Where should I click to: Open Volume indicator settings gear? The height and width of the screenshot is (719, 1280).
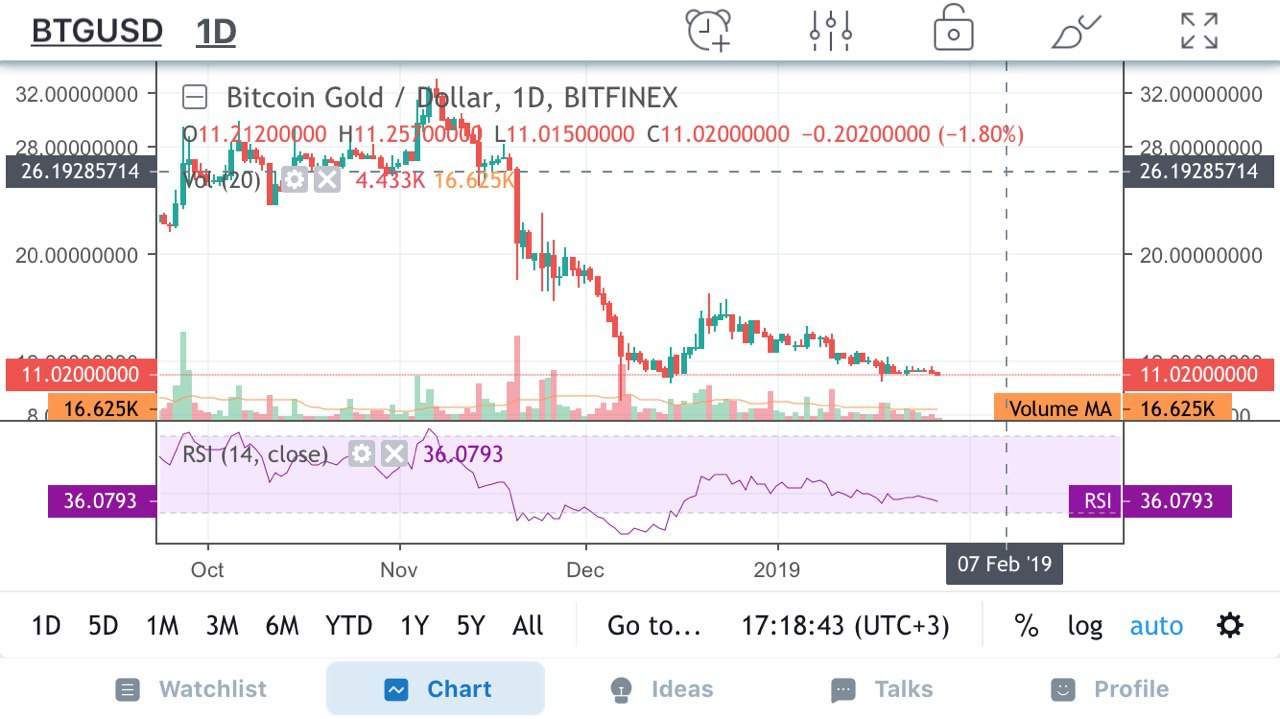point(294,180)
